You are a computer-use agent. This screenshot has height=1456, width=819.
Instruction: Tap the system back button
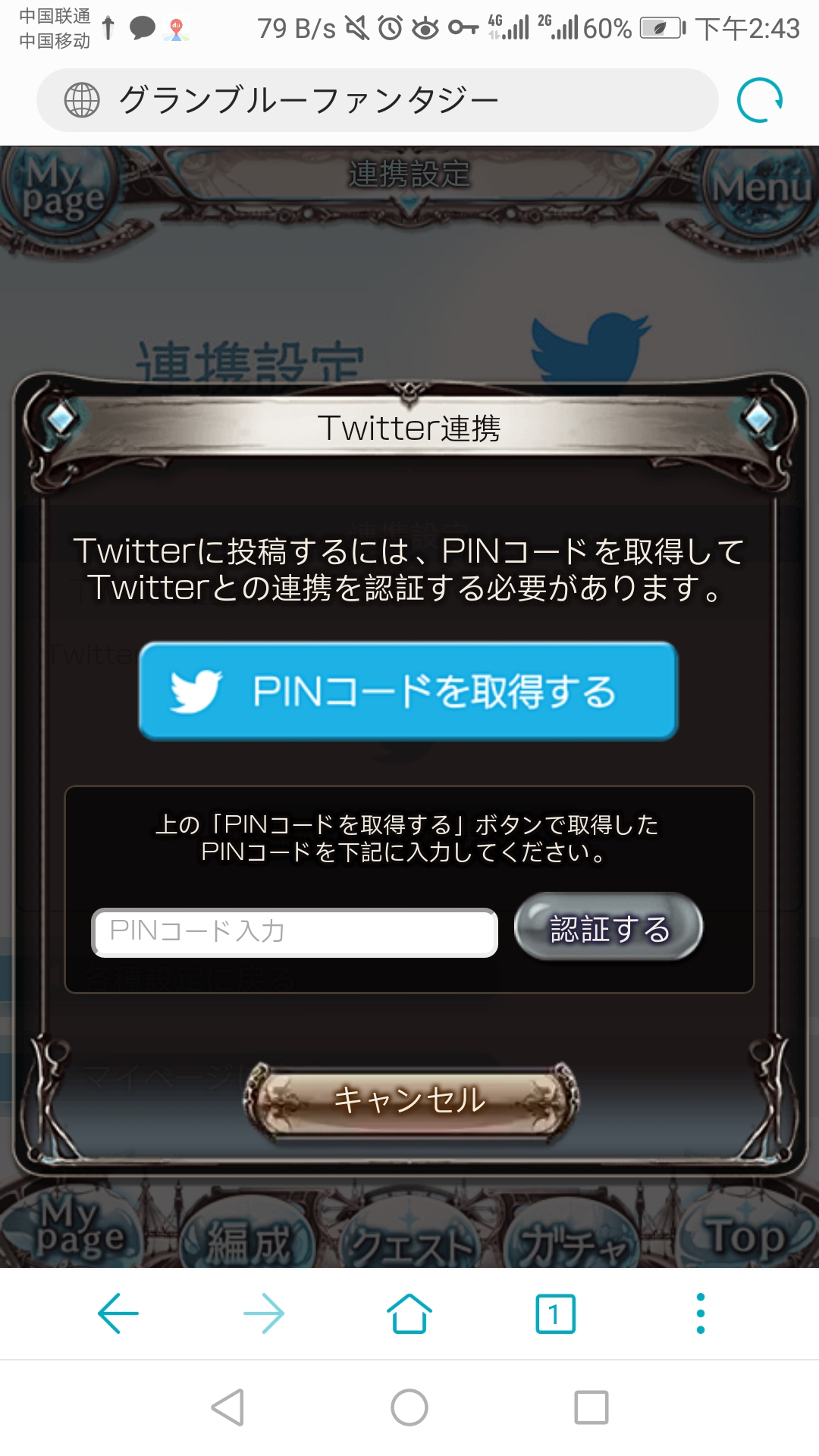227,1407
